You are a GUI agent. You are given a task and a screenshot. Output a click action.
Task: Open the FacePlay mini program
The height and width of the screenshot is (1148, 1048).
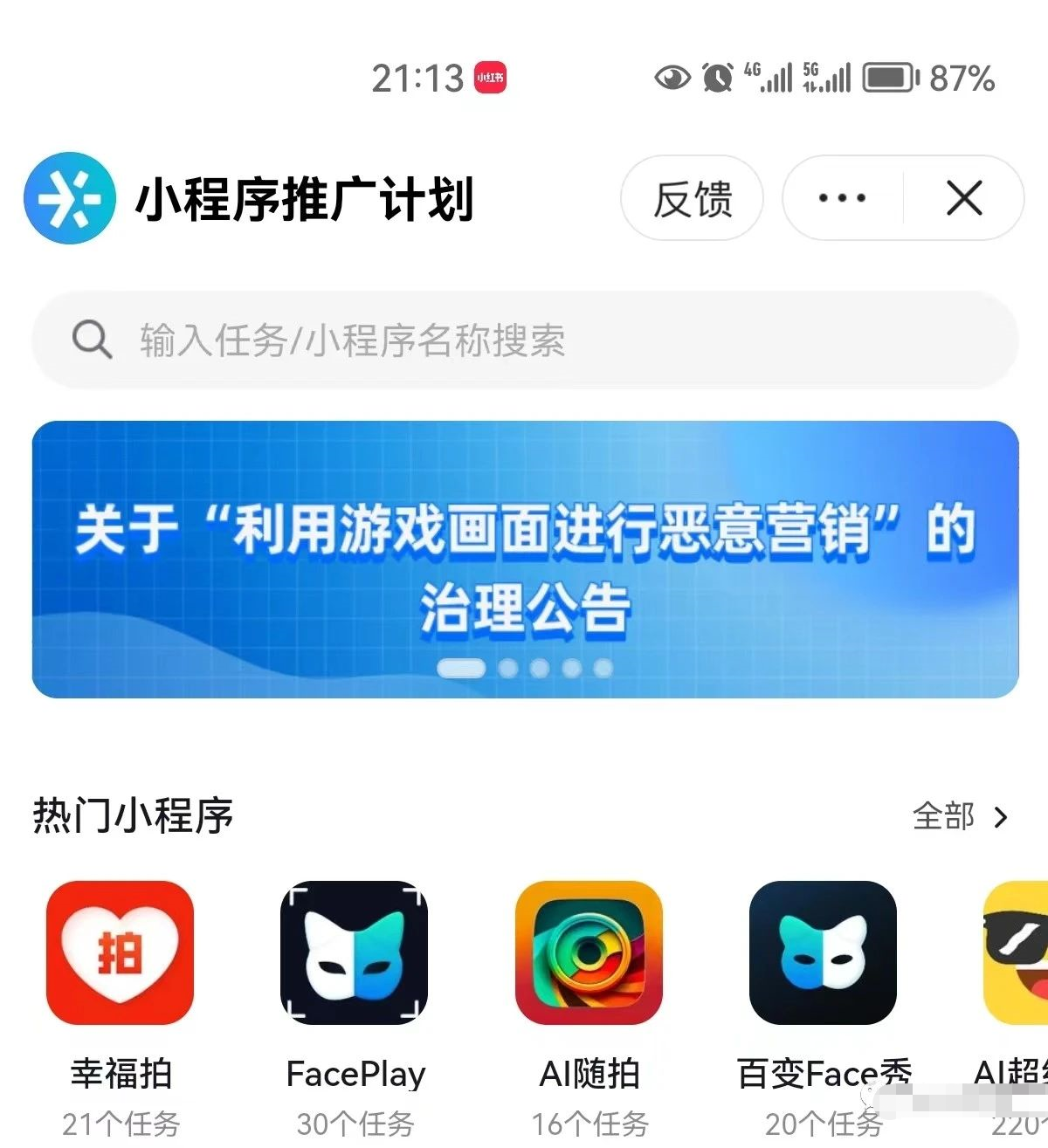pos(355,953)
